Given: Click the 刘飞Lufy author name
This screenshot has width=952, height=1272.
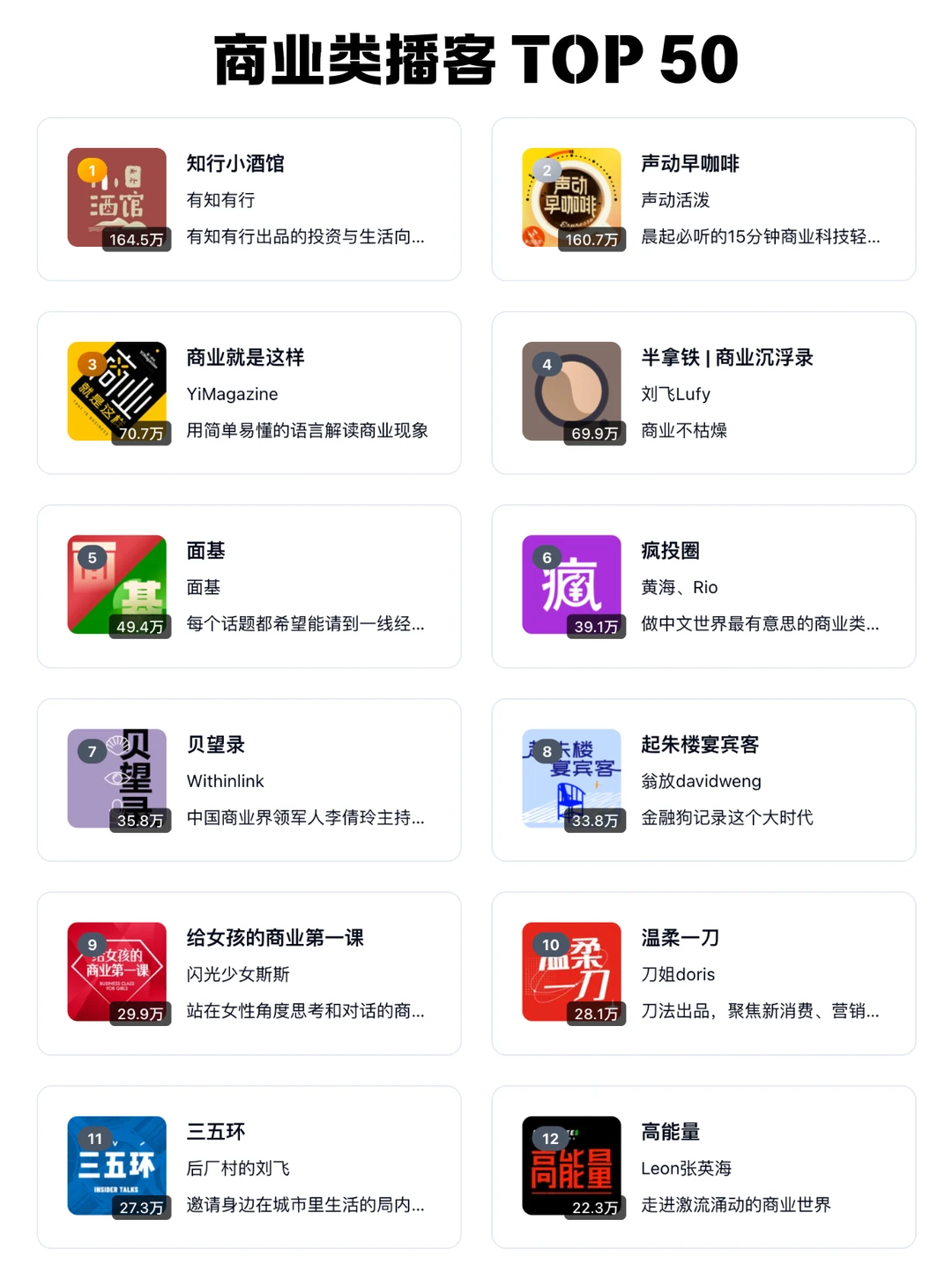Looking at the screenshot, I should 675,394.
